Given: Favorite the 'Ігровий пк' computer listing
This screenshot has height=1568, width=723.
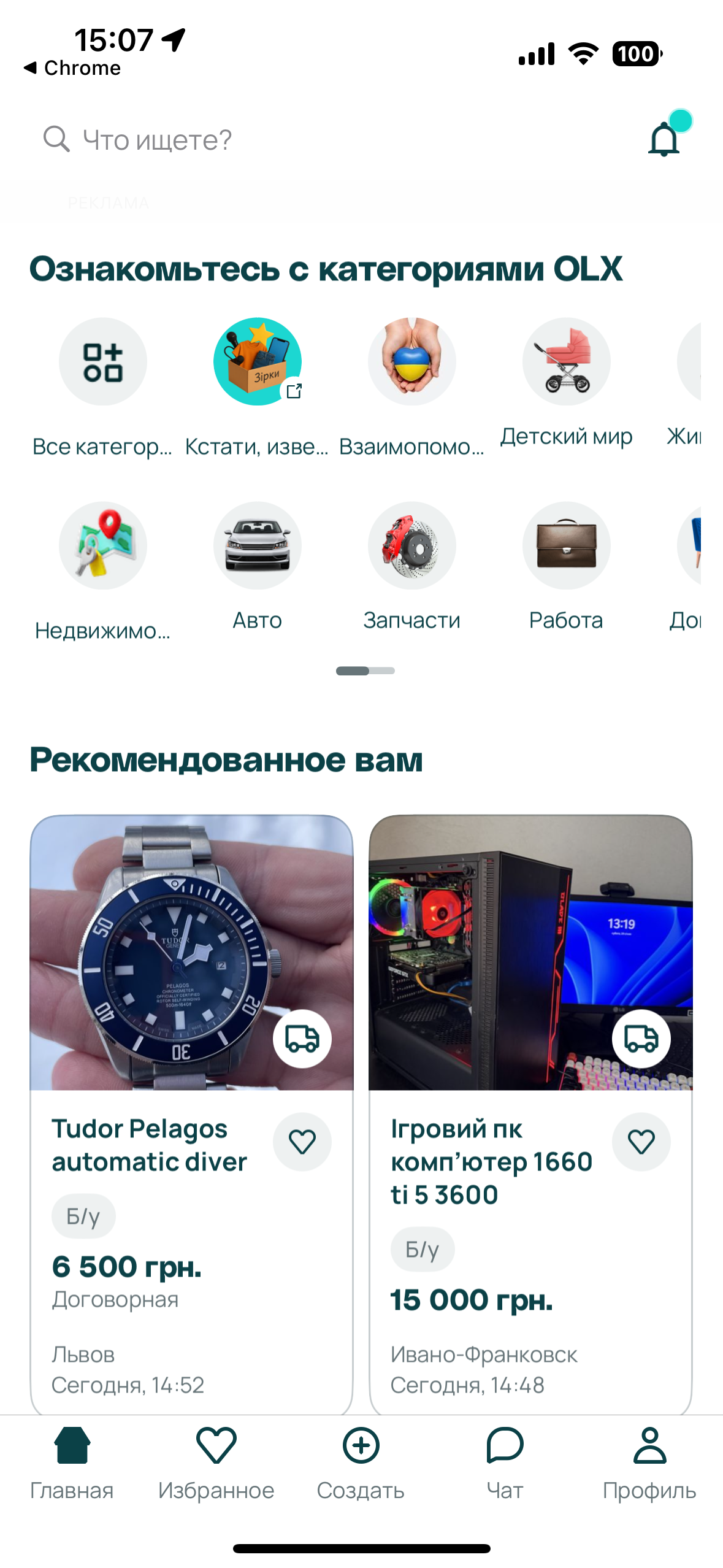Looking at the screenshot, I should 641,1142.
